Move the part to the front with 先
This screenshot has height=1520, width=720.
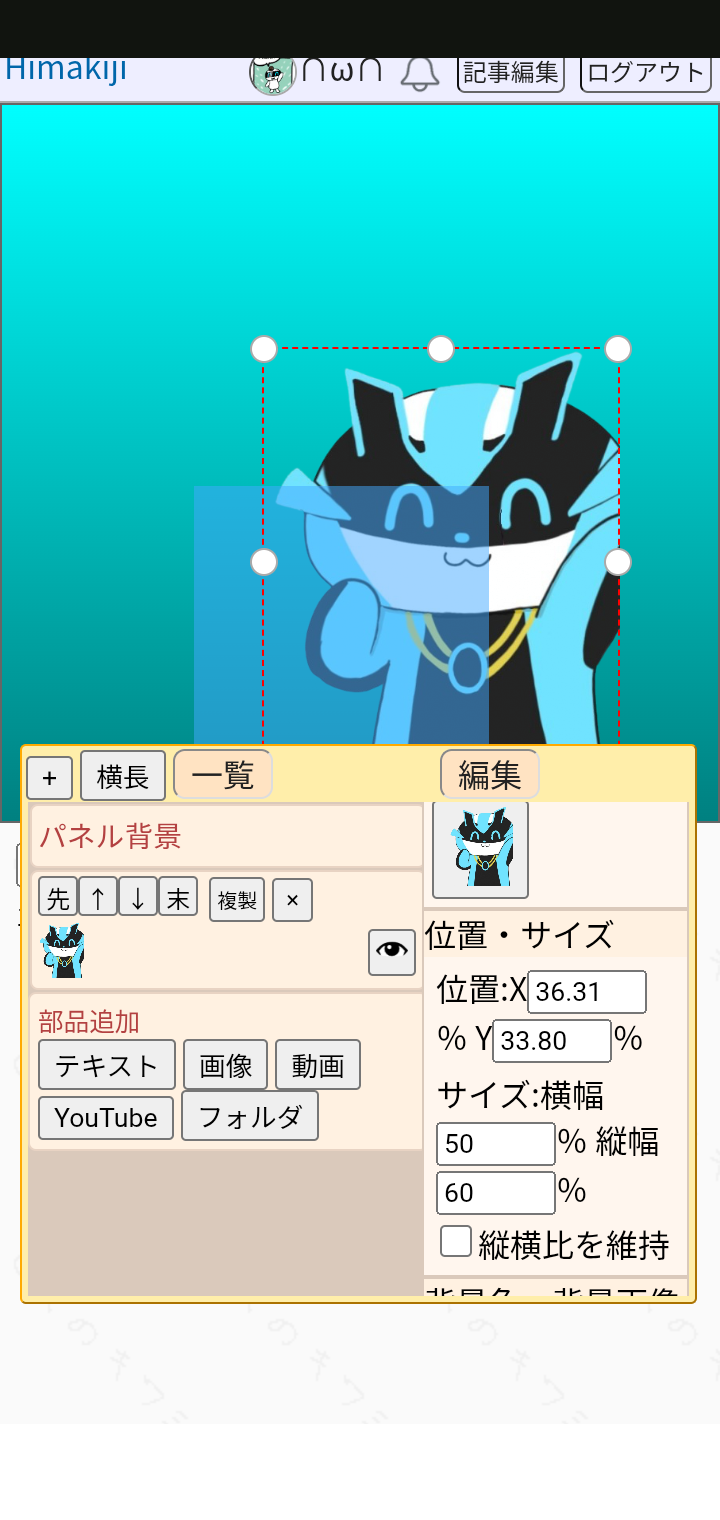[x=58, y=898]
